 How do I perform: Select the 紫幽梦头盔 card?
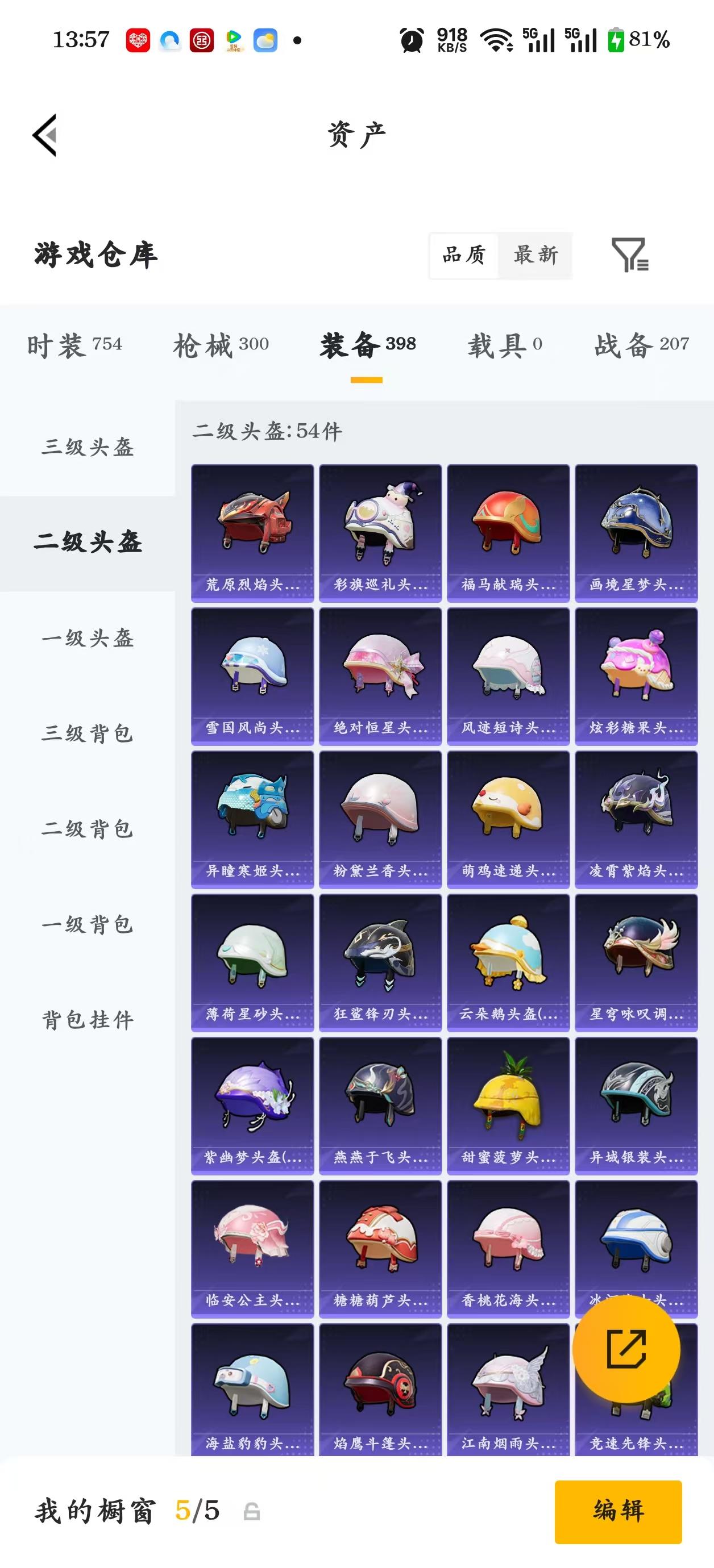[252, 1102]
